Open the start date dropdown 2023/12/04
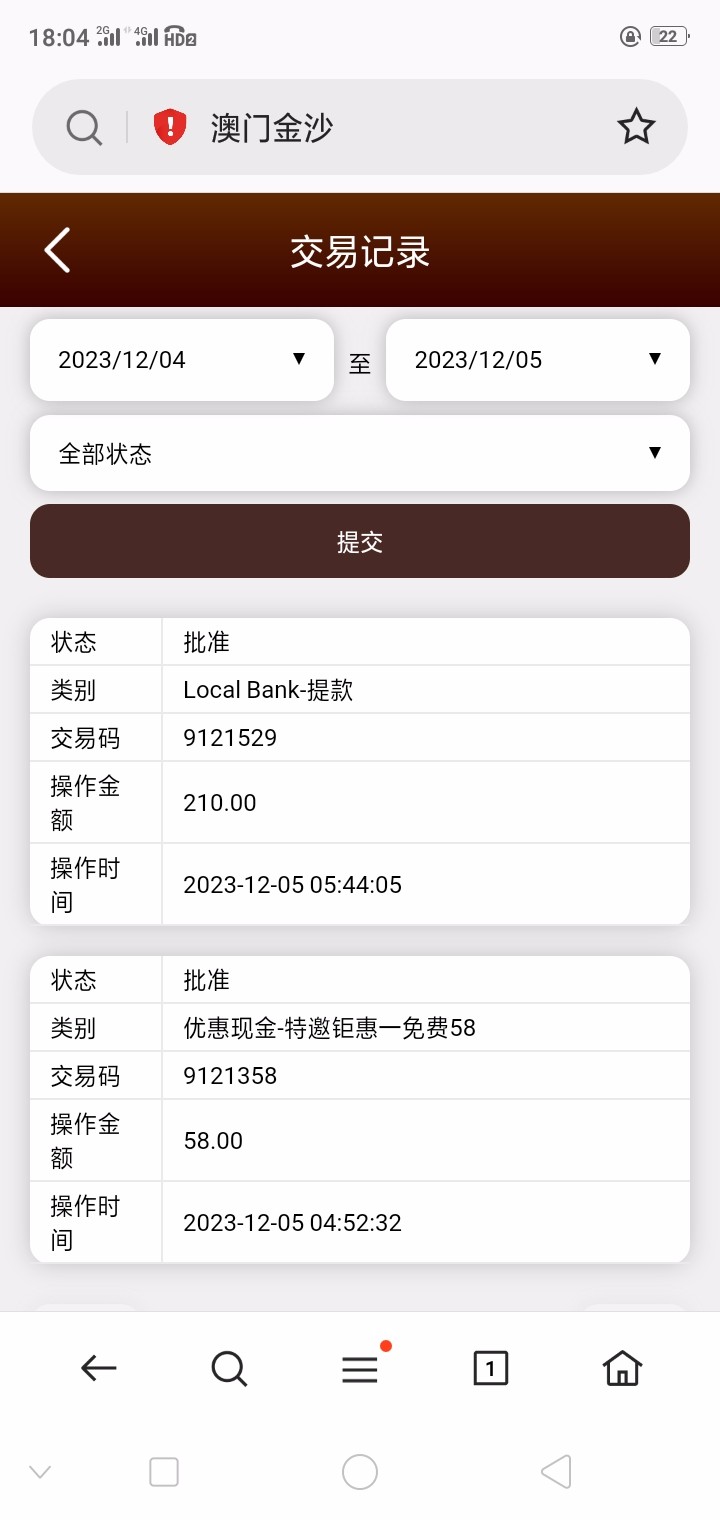Screen dimensions: 720x1520 coord(182,360)
